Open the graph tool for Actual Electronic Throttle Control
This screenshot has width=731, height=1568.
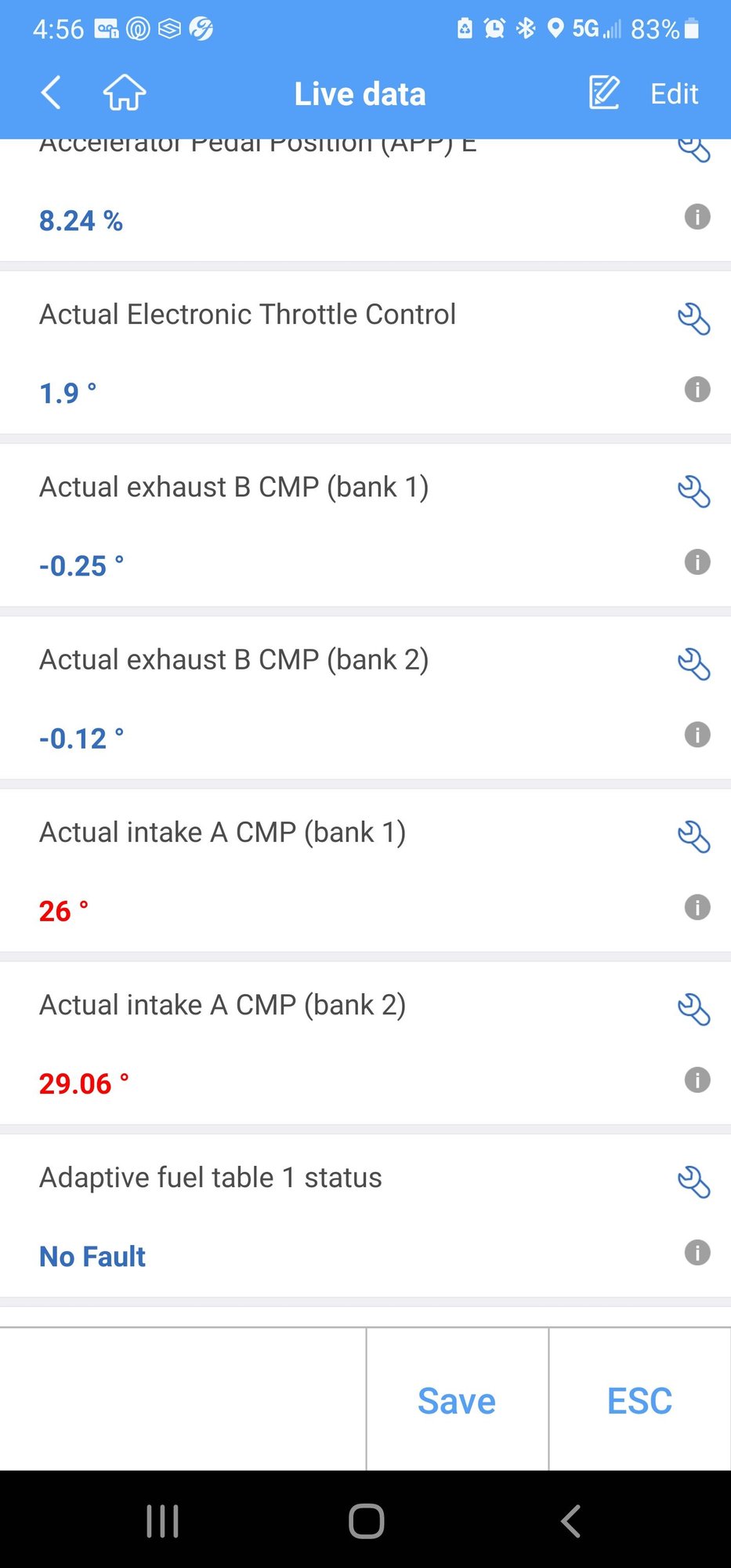(696, 318)
